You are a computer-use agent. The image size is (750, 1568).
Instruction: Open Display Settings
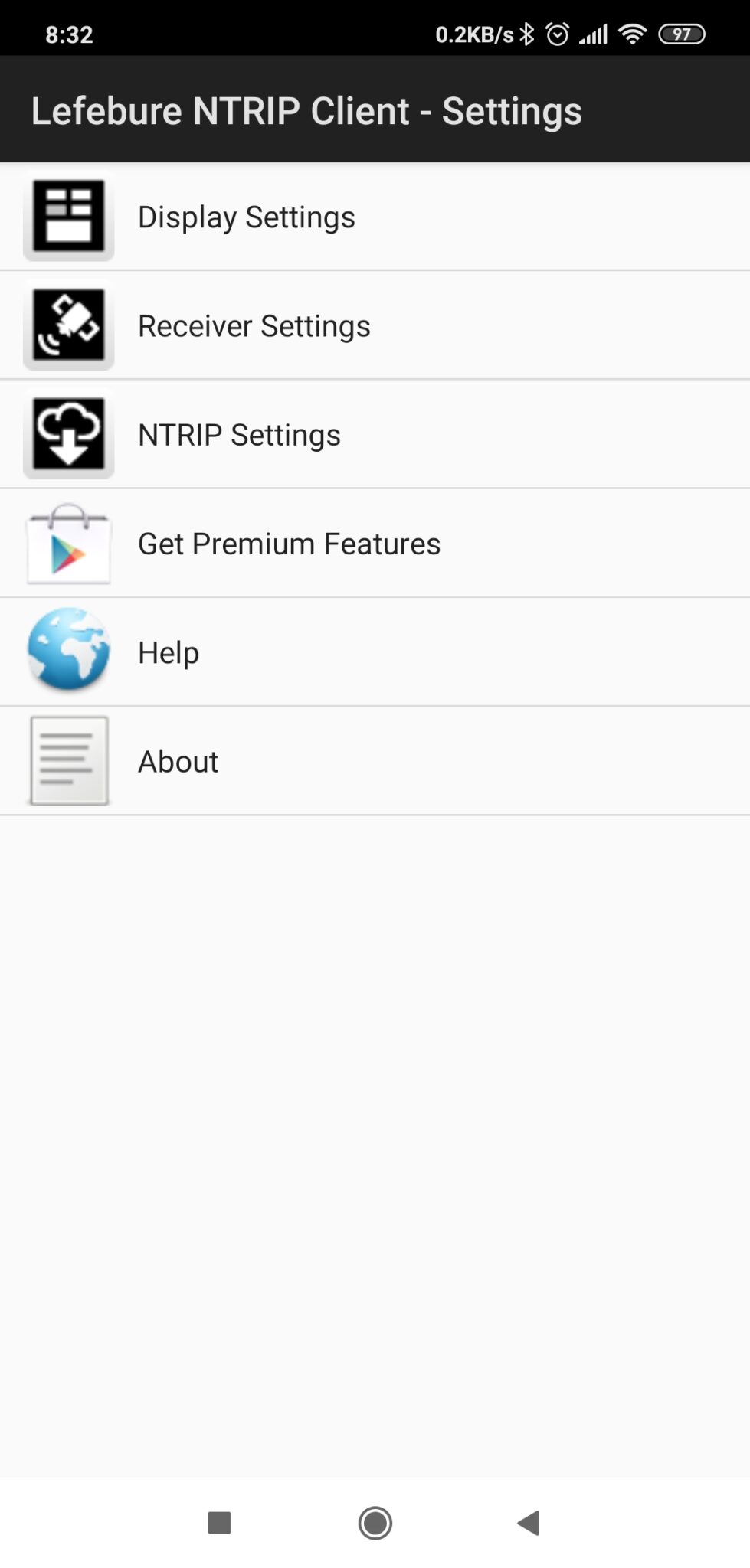click(x=375, y=217)
